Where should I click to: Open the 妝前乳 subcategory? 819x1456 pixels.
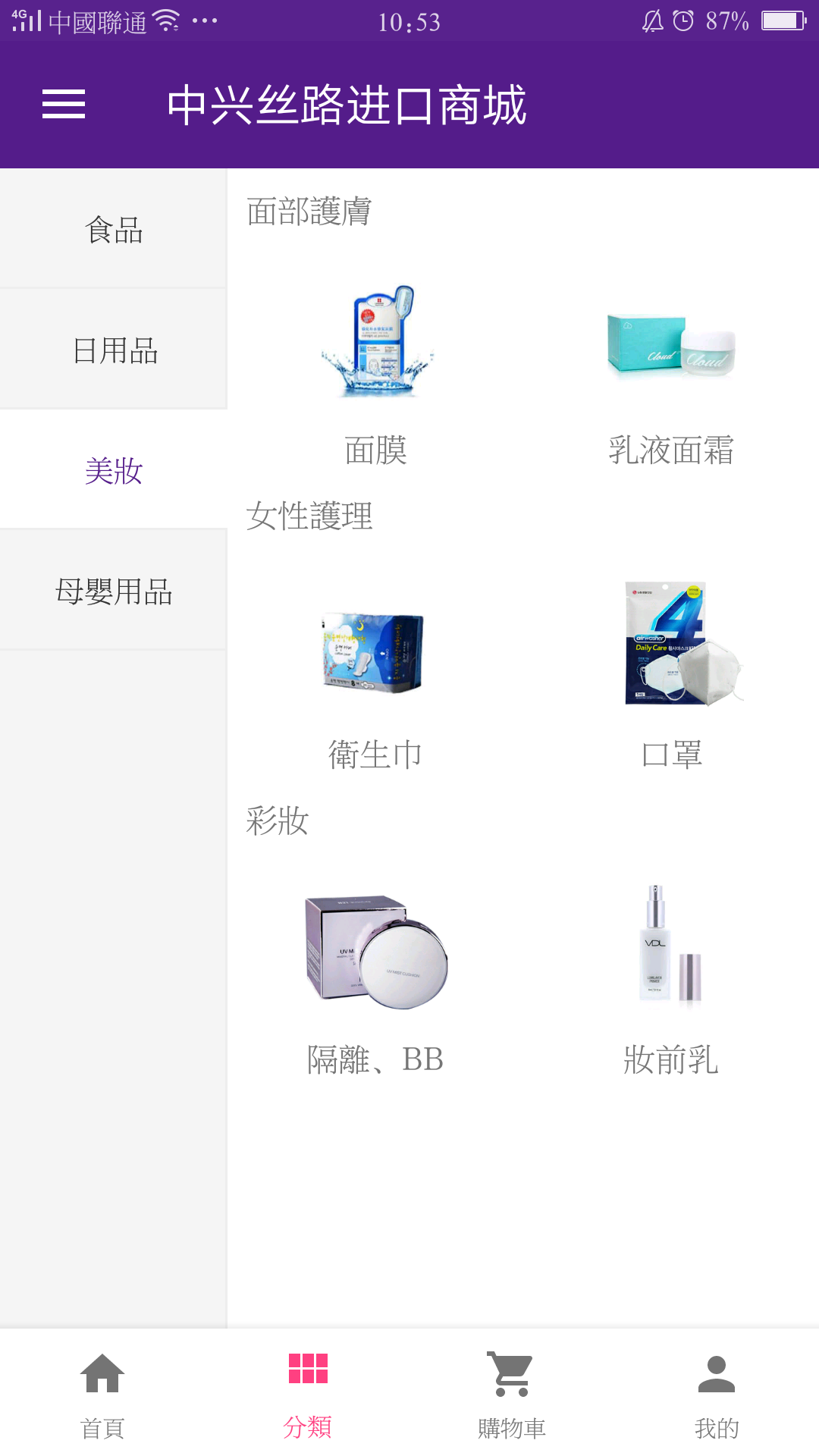click(x=671, y=978)
